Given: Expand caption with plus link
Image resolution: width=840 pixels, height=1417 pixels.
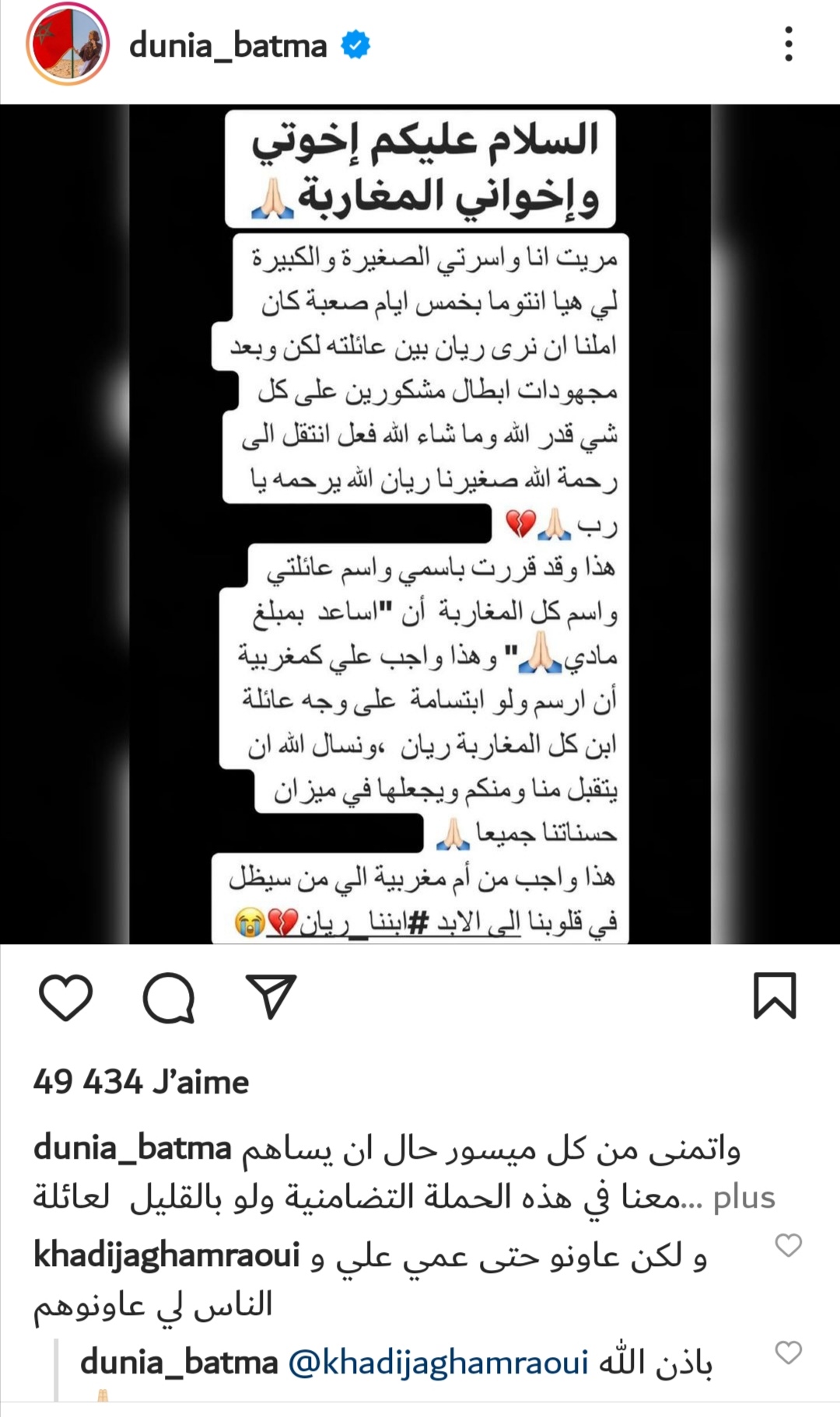Looking at the screenshot, I should (744, 1197).
